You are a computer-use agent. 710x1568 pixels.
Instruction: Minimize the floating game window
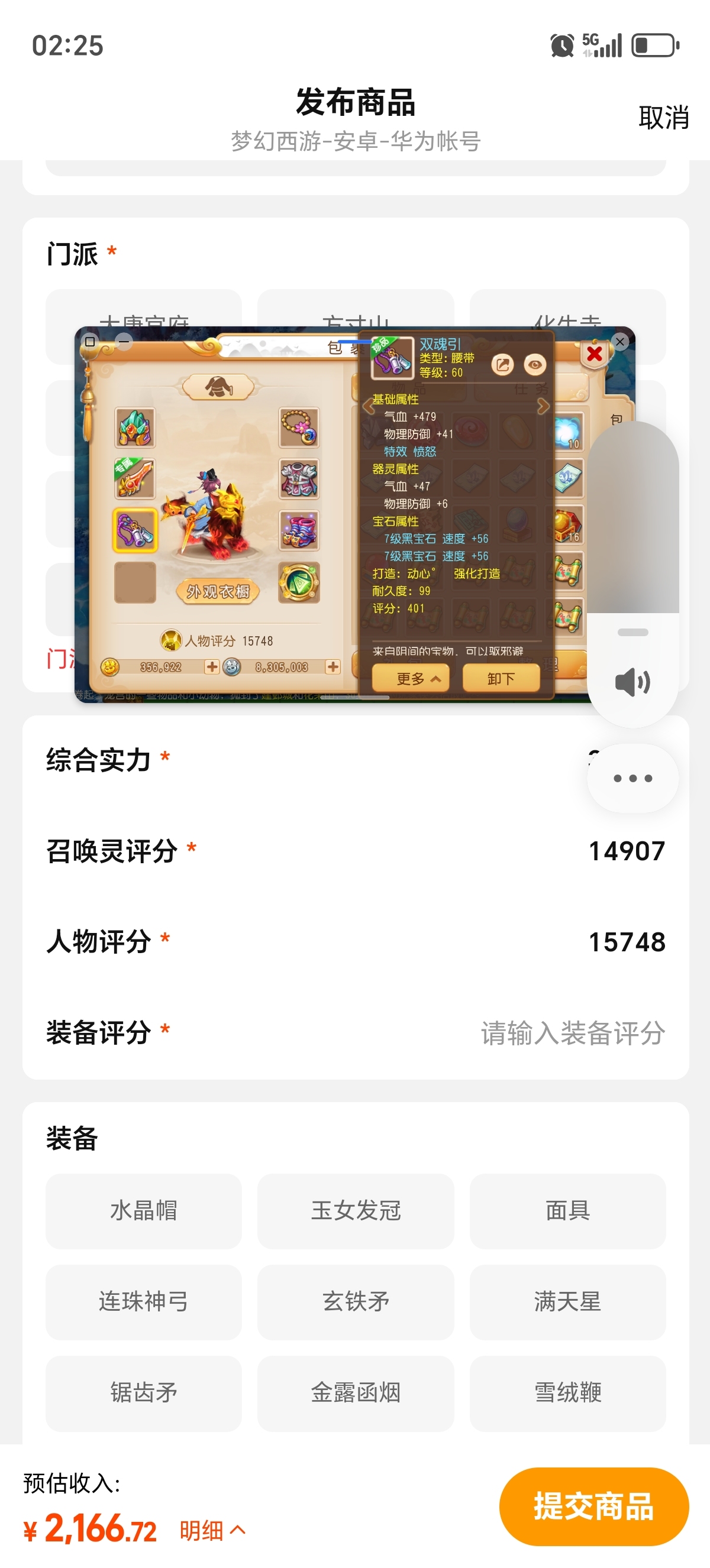coord(124,342)
